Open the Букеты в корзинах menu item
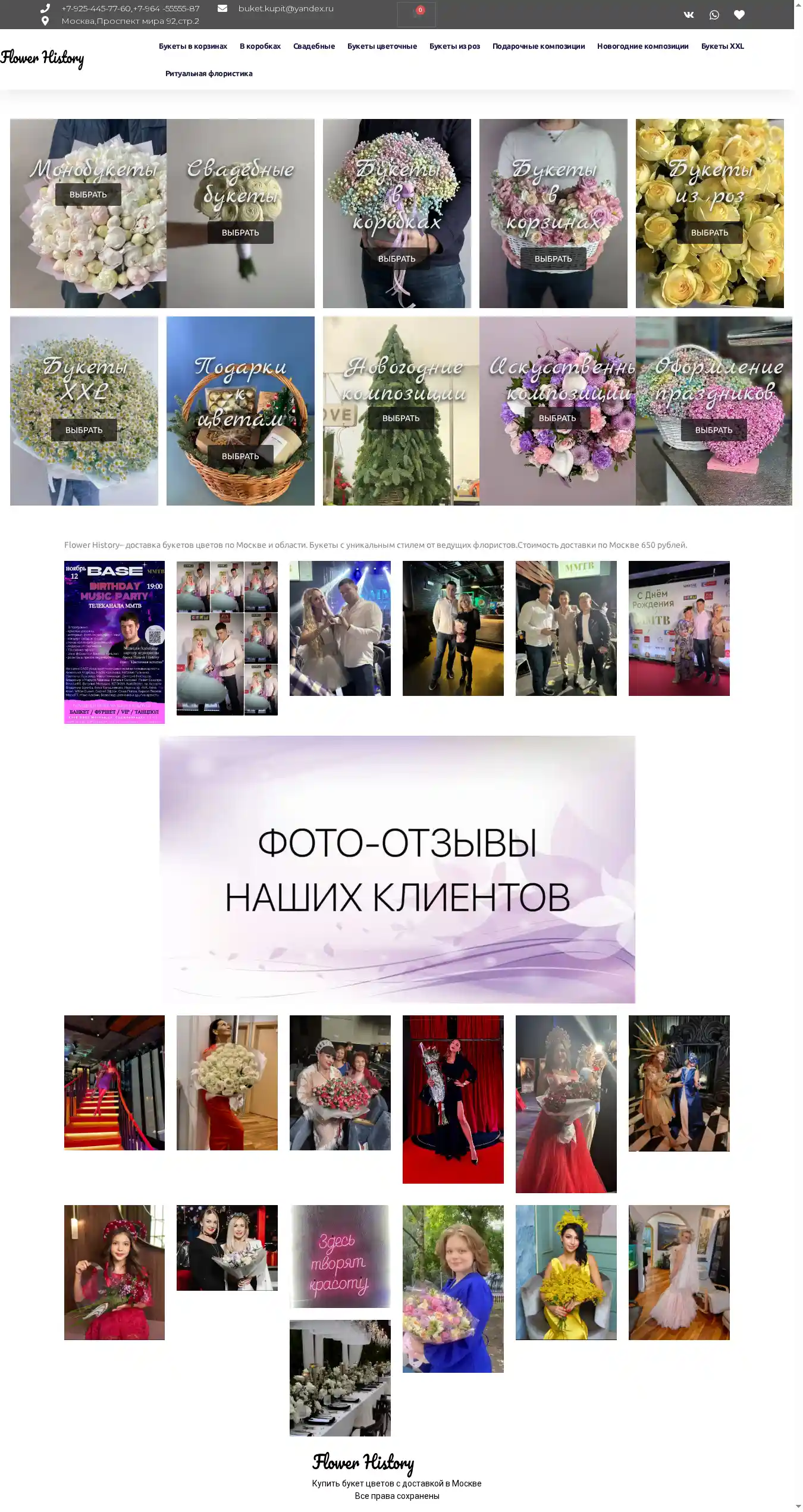The height and width of the screenshot is (1512, 803). 193,46
